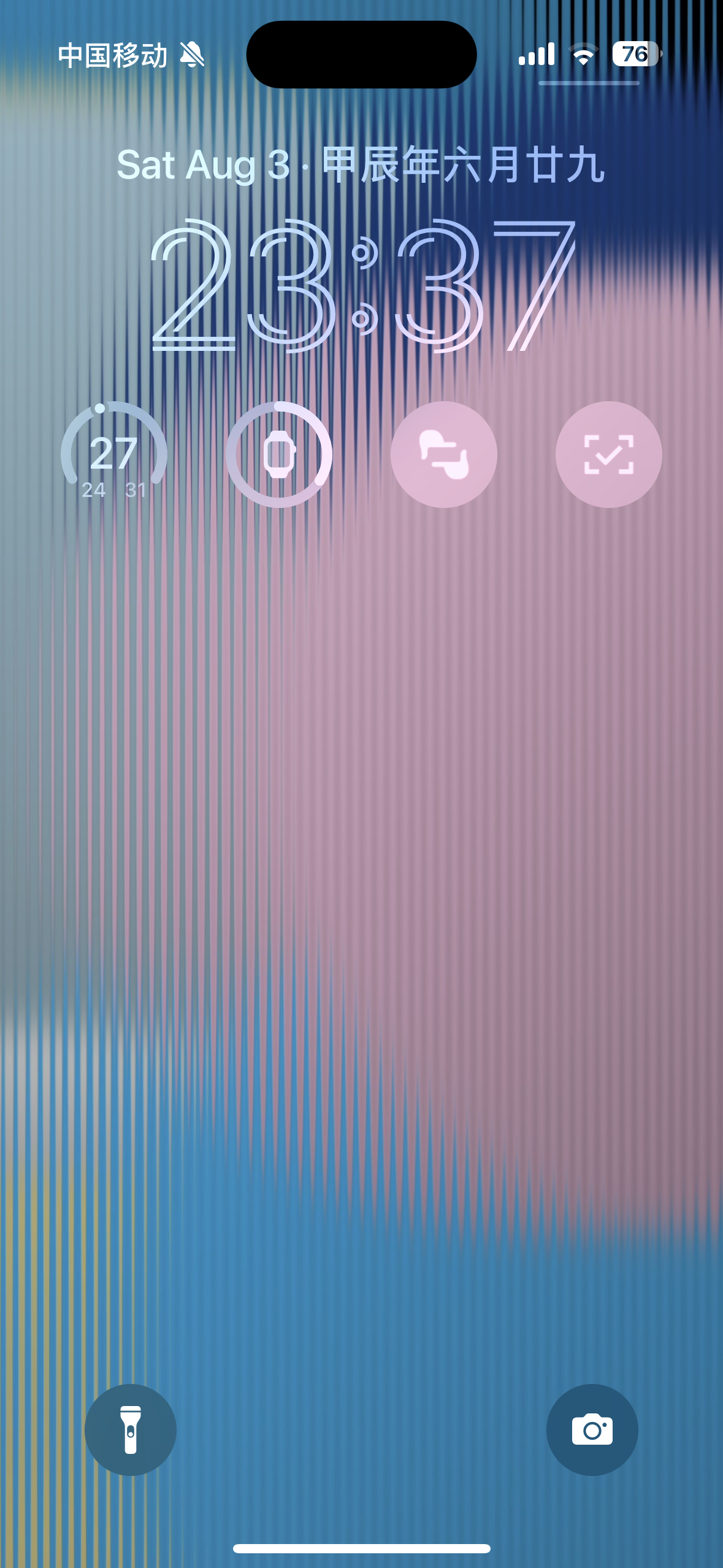Turn on the flashlight
The height and width of the screenshot is (1568, 723).
click(130, 1429)
